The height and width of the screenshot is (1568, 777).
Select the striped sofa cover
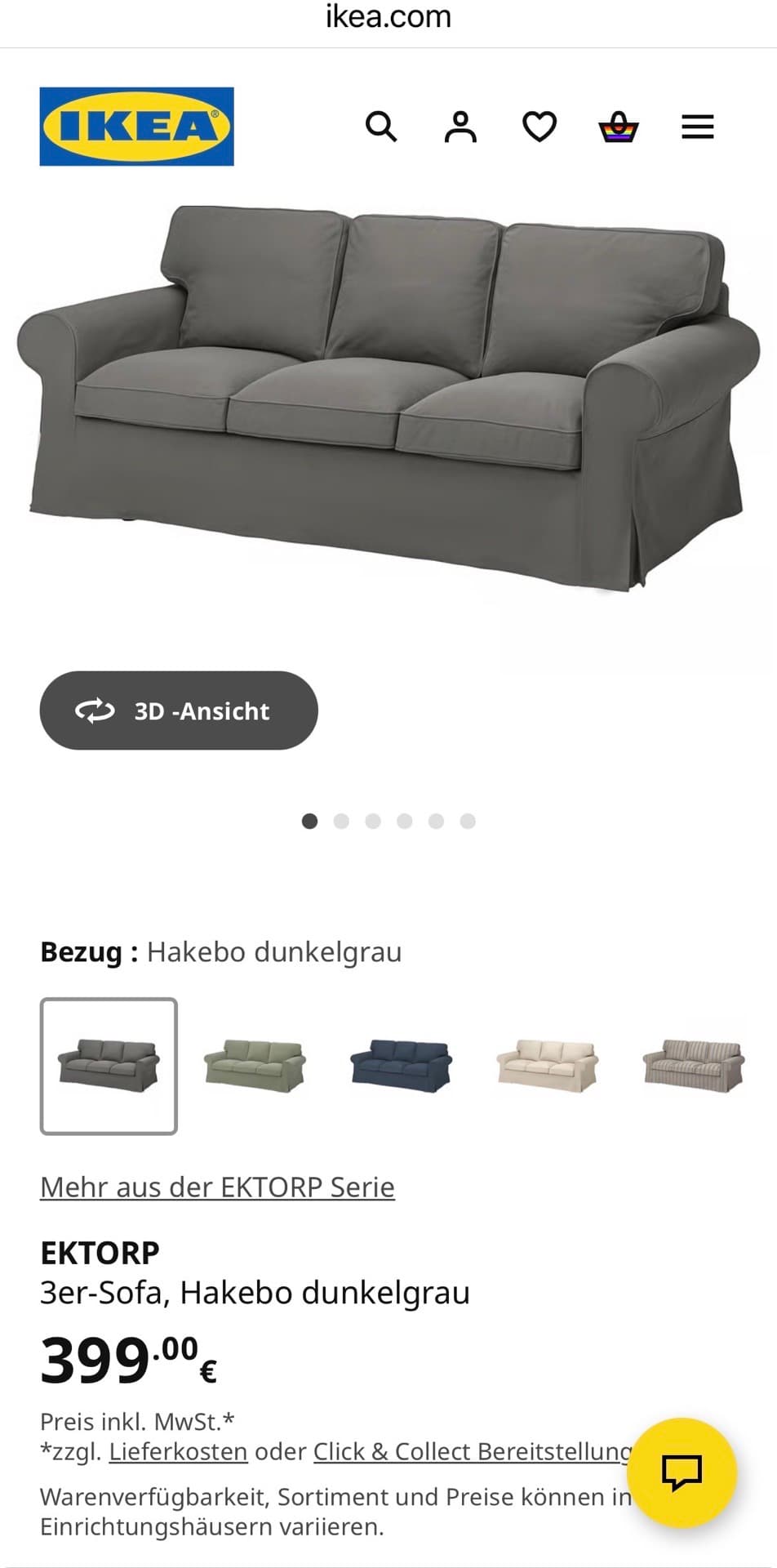click(694, 1066)
